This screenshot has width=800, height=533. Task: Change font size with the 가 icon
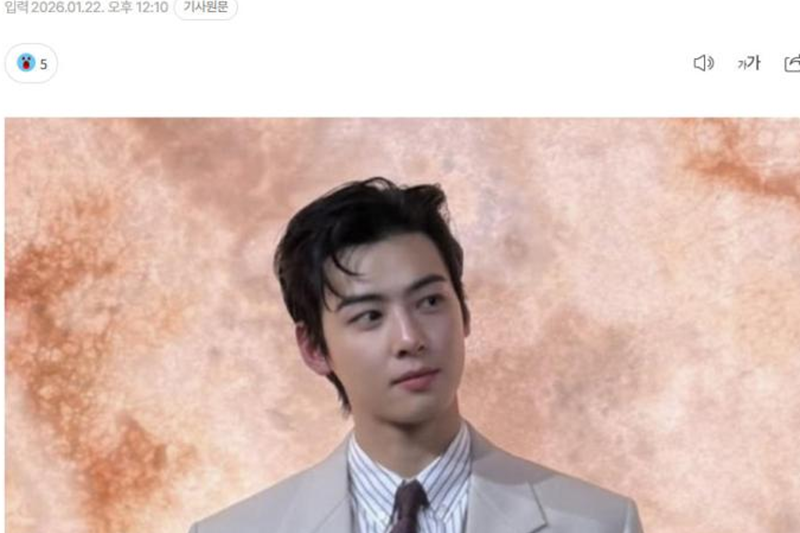[x=749, y=63]
